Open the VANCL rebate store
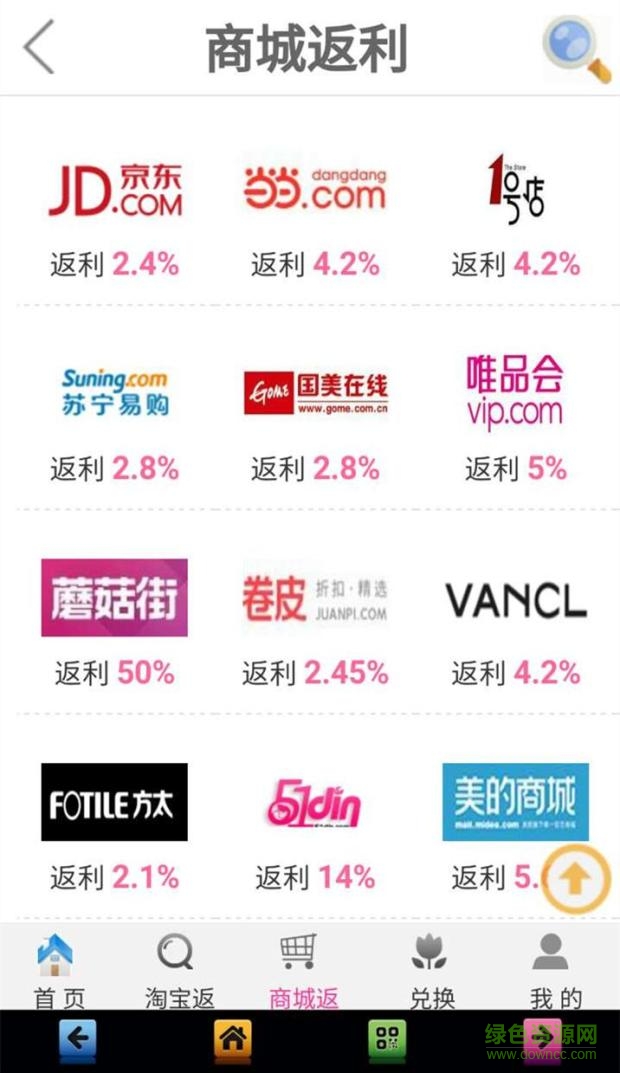The height and width of the screenshot is (1073, 620). tap(516, 600)
